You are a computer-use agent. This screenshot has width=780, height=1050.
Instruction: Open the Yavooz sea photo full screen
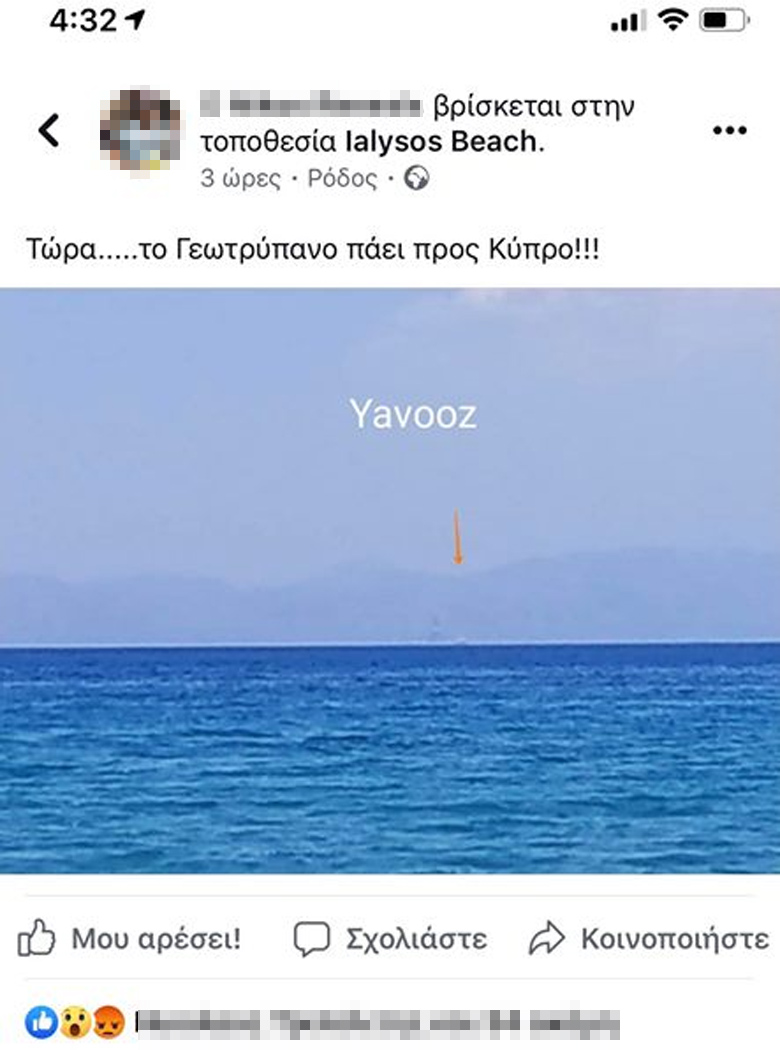click(390, 580)
